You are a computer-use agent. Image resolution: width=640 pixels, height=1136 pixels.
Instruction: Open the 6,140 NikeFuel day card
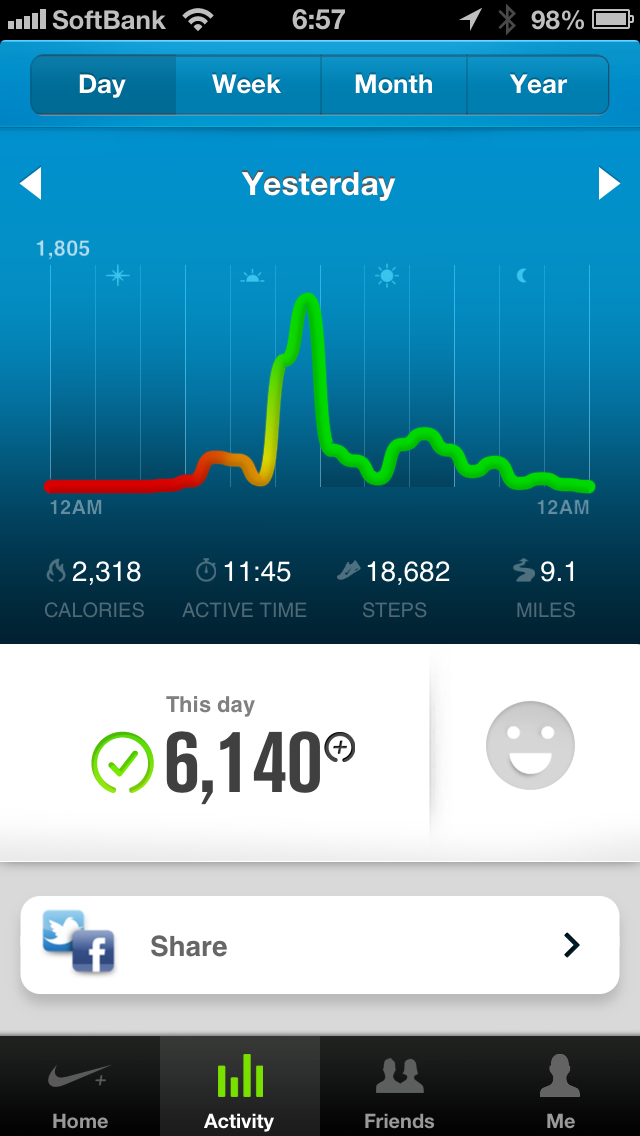pos(222,752)
